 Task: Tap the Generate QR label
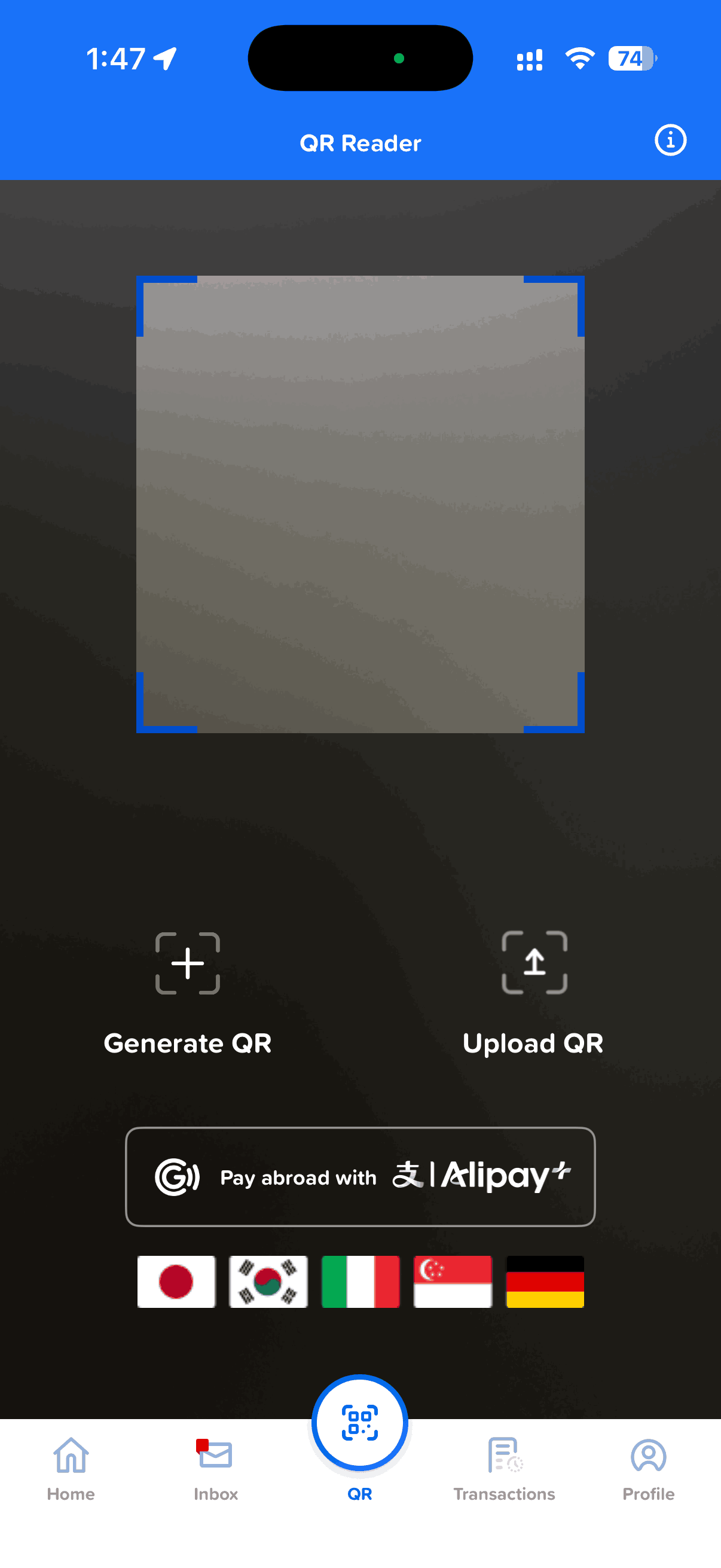tap(187, 1043)
